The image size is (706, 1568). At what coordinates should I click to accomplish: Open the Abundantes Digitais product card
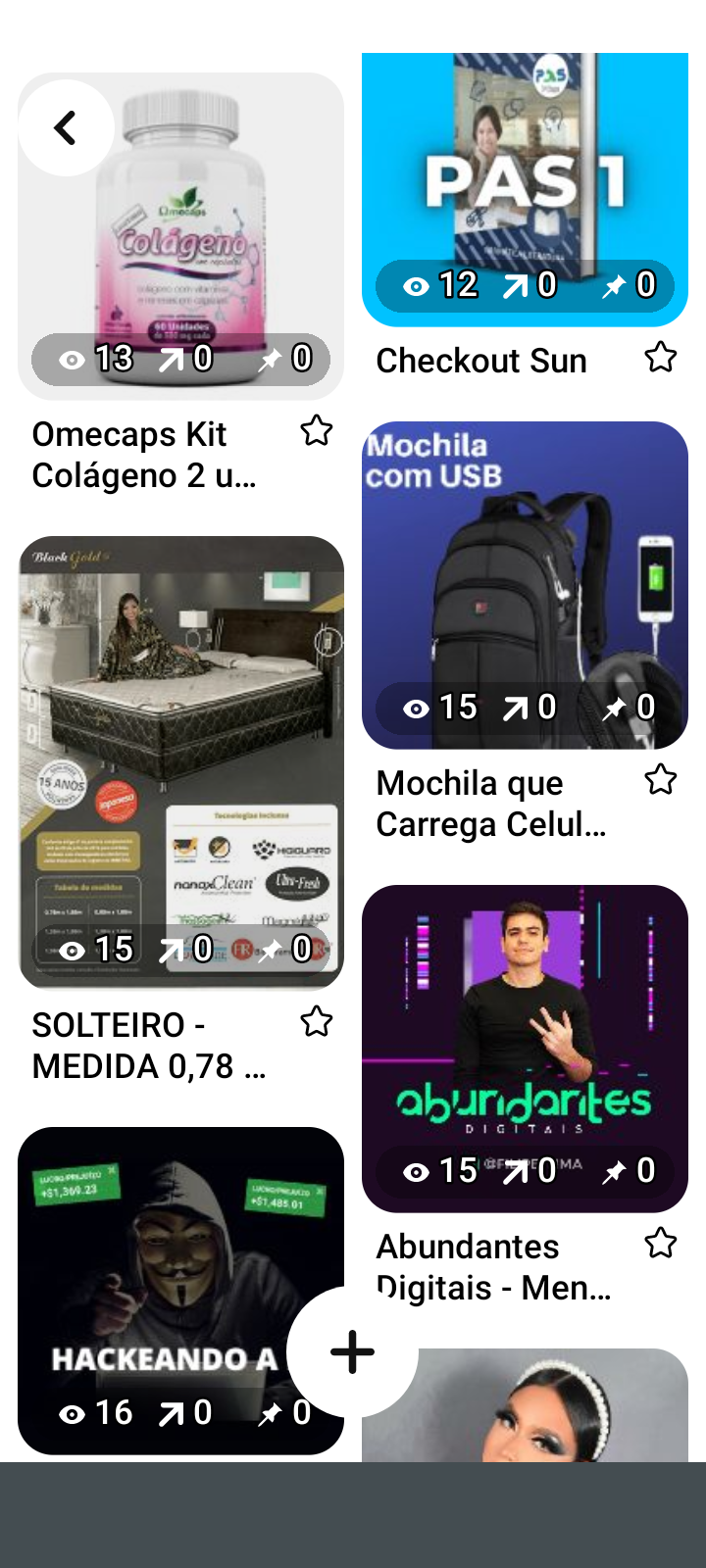point(525,1048)
